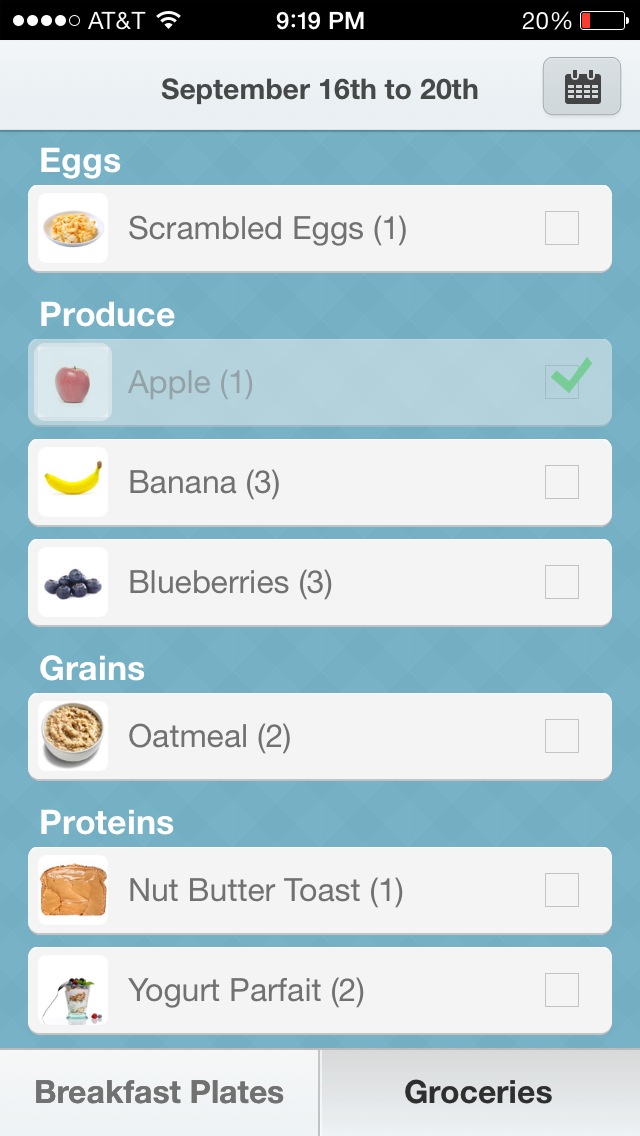Check off Oatmeal in Grains
Image resolution: width=640 pixels, height=1136 pixels.
coord(562,736)
